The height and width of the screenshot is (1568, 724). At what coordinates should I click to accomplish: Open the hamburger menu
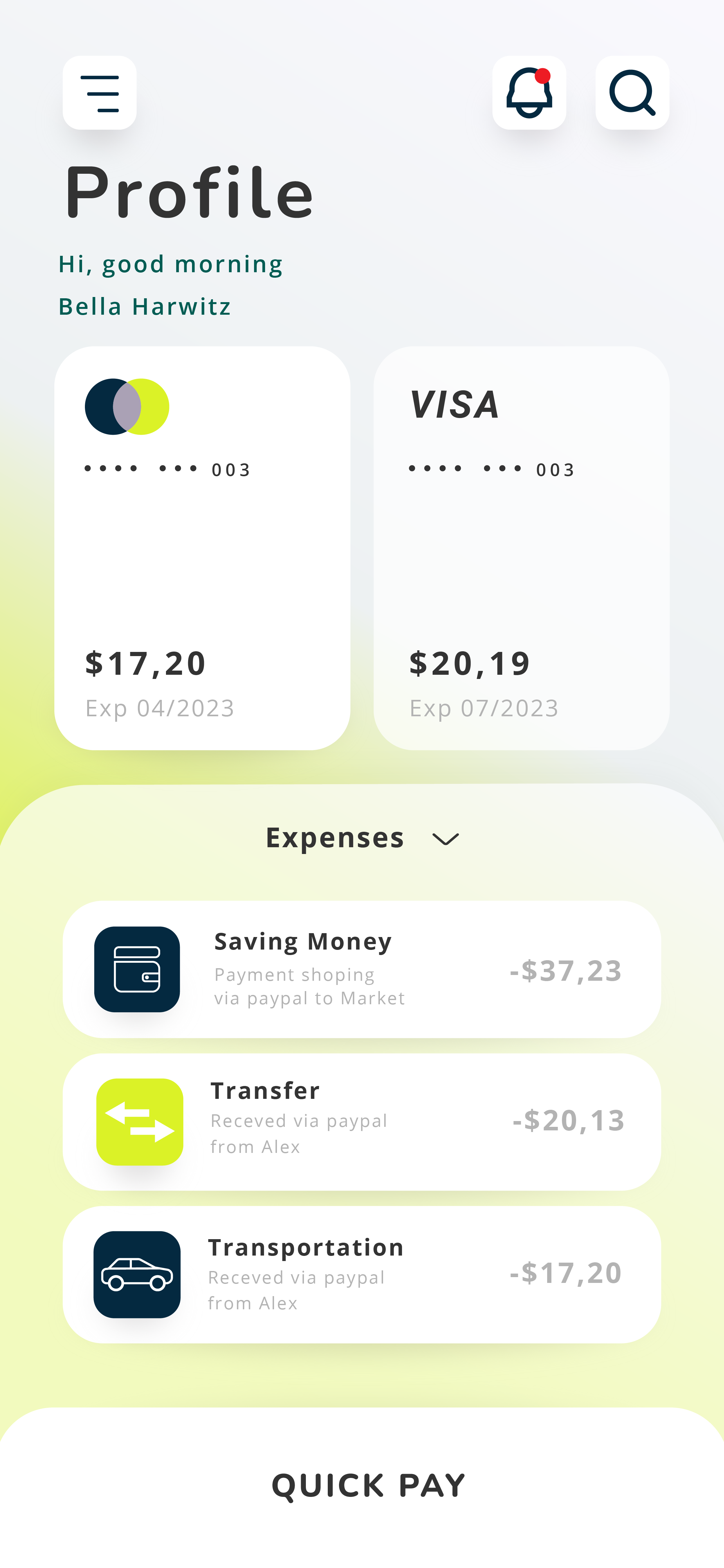(99, 93)
